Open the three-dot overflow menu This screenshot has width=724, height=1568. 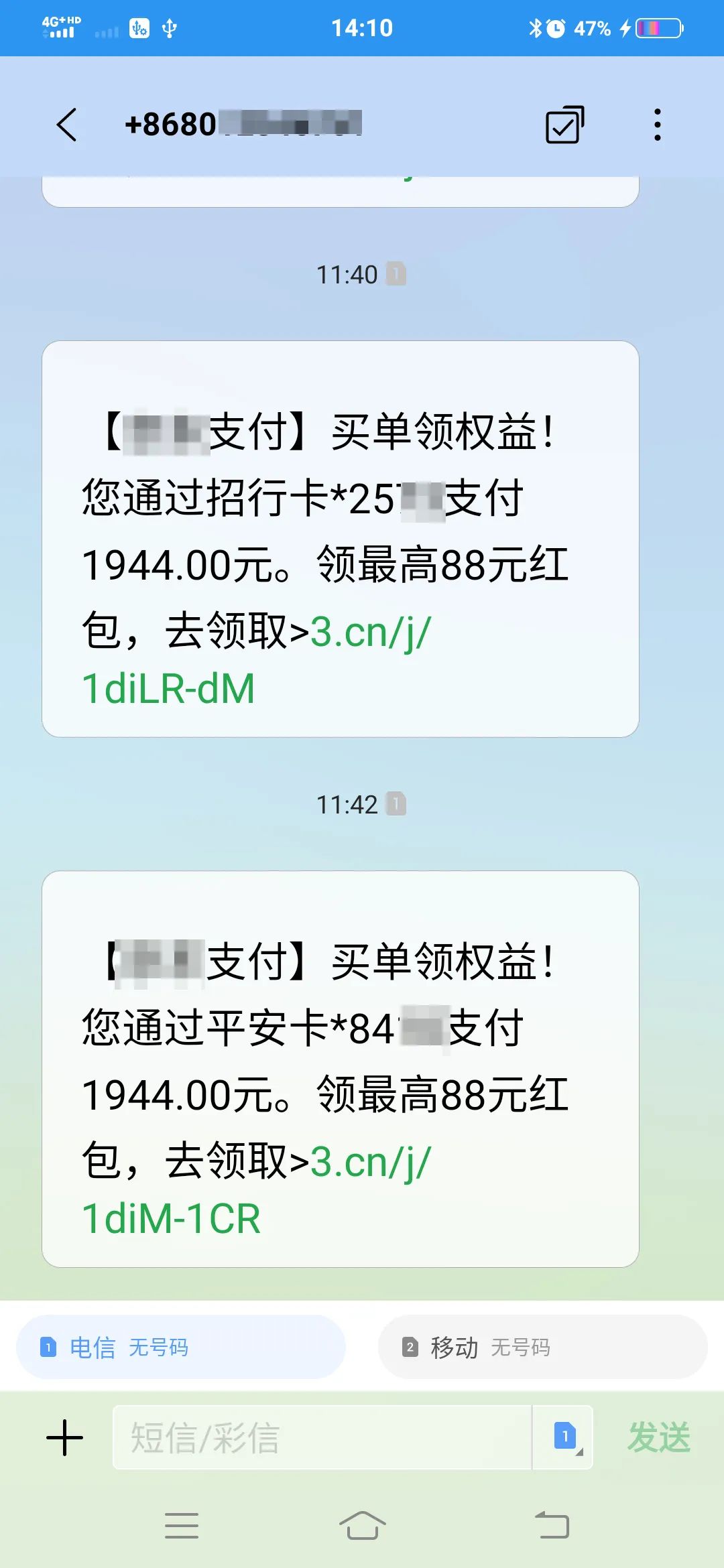[x=656, y=124]
